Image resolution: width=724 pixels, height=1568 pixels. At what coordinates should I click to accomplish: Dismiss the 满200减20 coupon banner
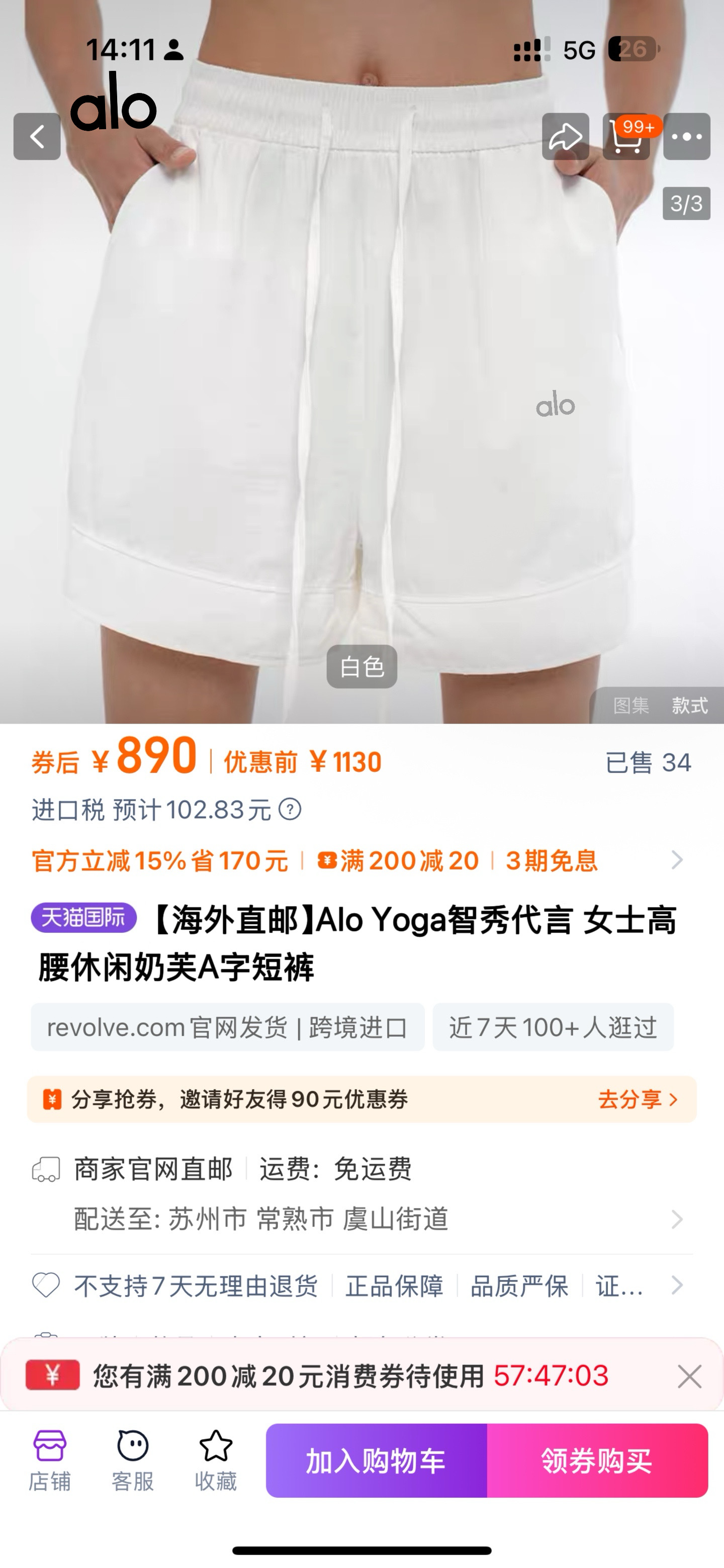click(689, 1376)
